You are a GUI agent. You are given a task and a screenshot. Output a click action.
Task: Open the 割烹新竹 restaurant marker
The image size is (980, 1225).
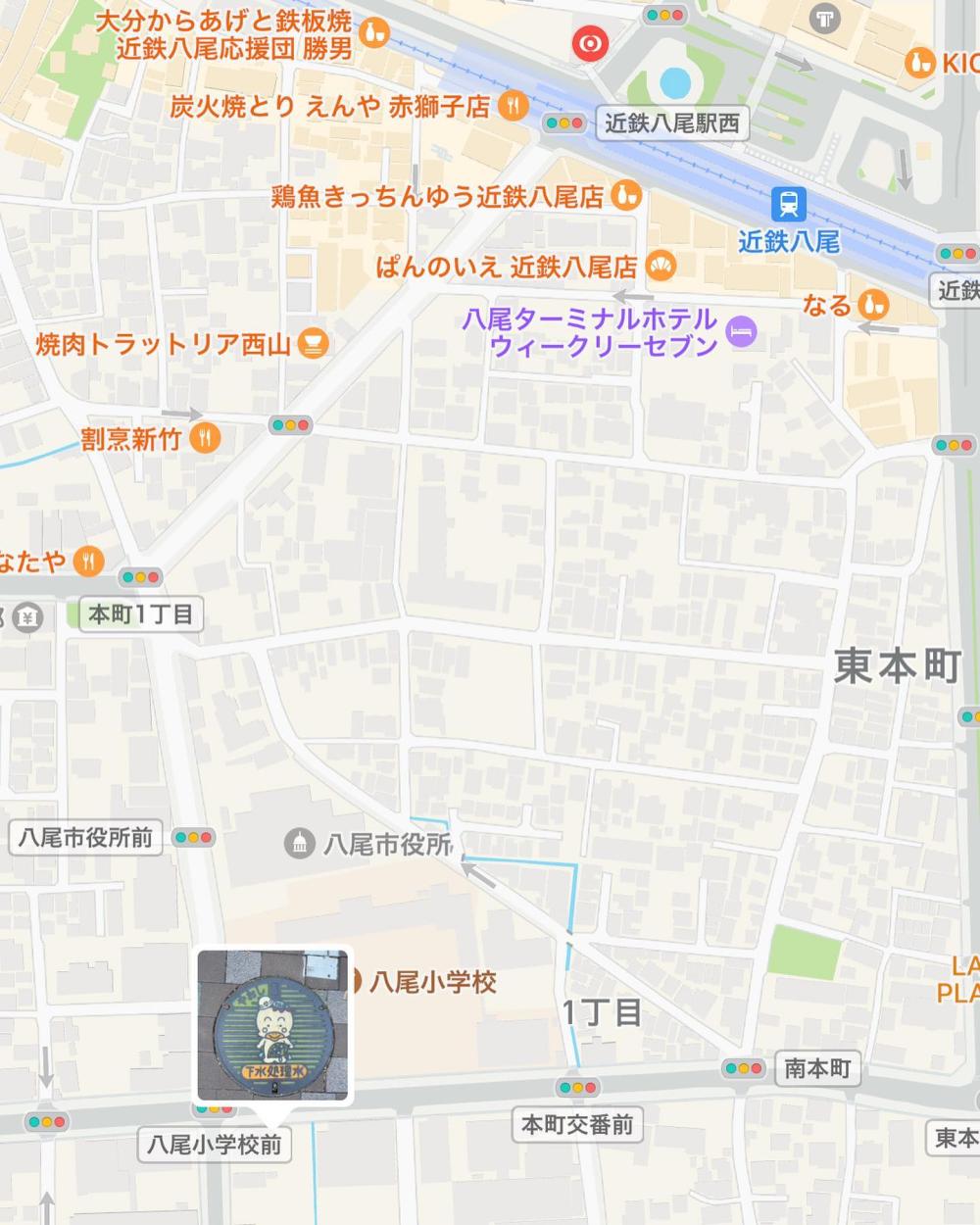tap(205, 437)
